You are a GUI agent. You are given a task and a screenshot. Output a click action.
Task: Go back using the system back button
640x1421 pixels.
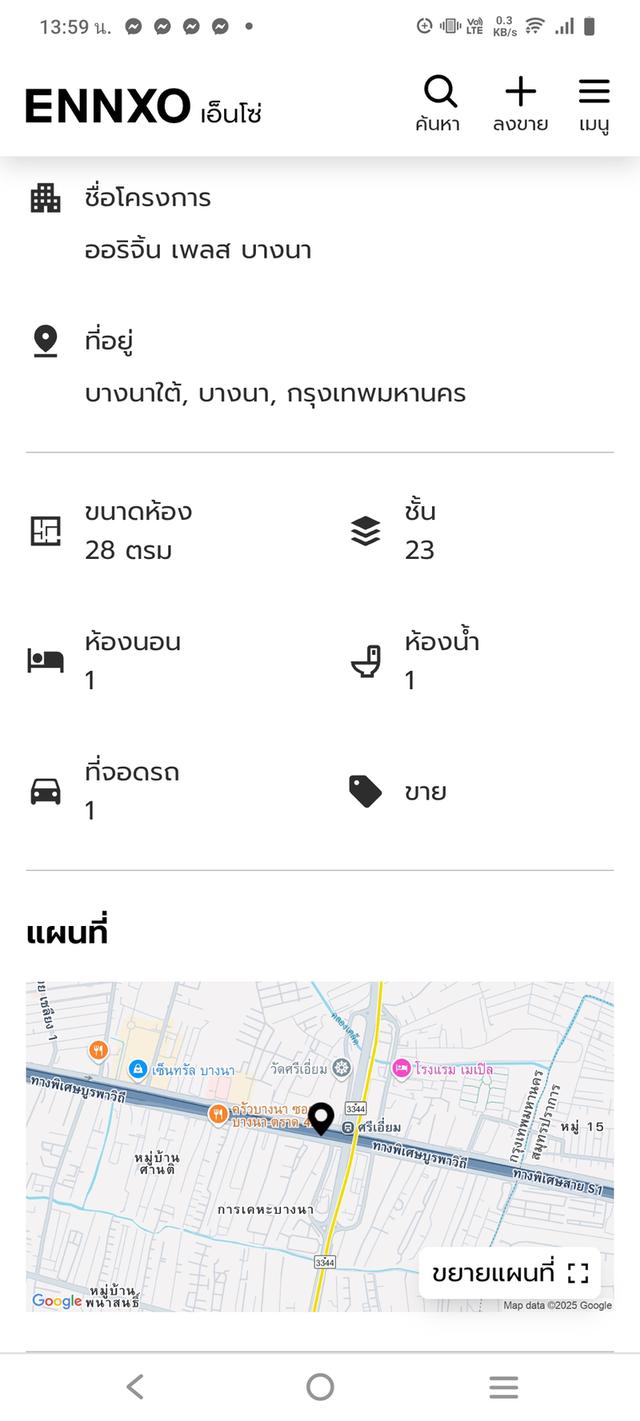click(135, 1387)
